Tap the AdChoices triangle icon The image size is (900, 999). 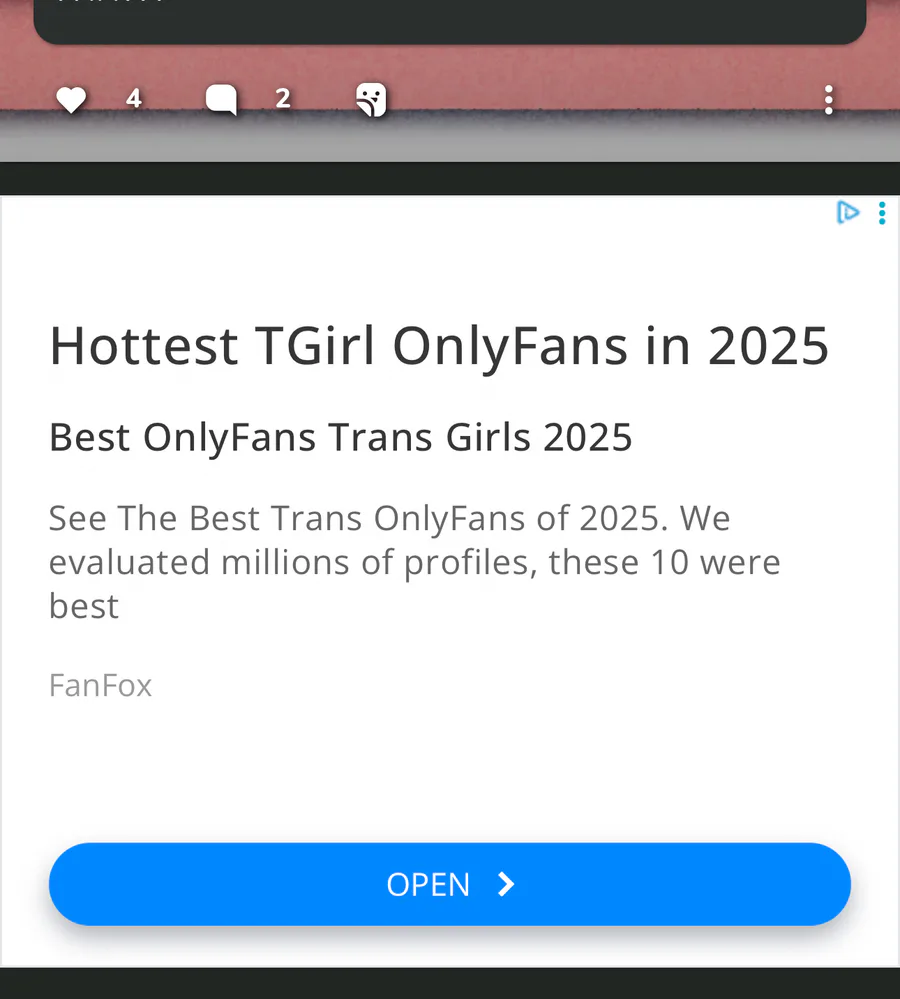848,212
